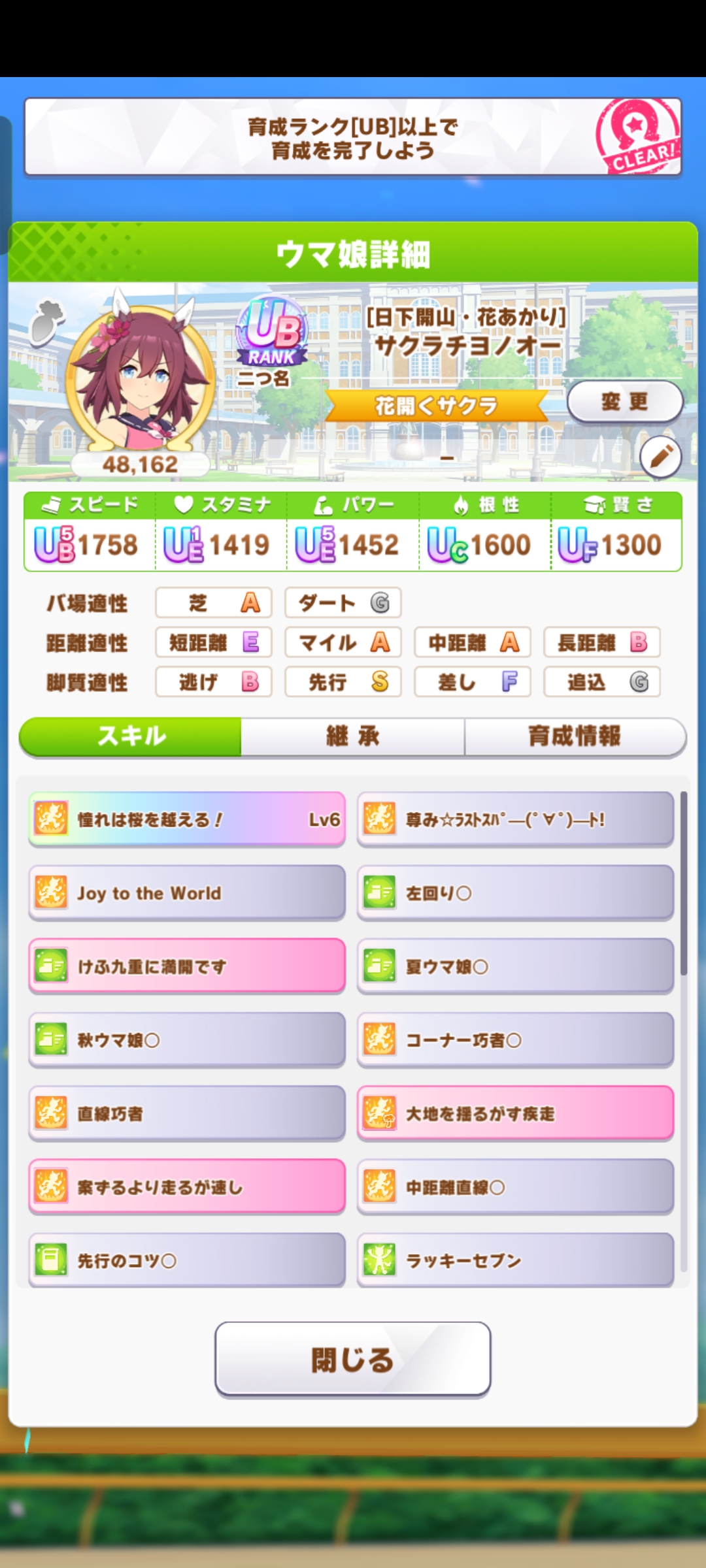Open the 中距離直線○ skill
This screenshot has width=706, height=1568.
pos(515,1186)
